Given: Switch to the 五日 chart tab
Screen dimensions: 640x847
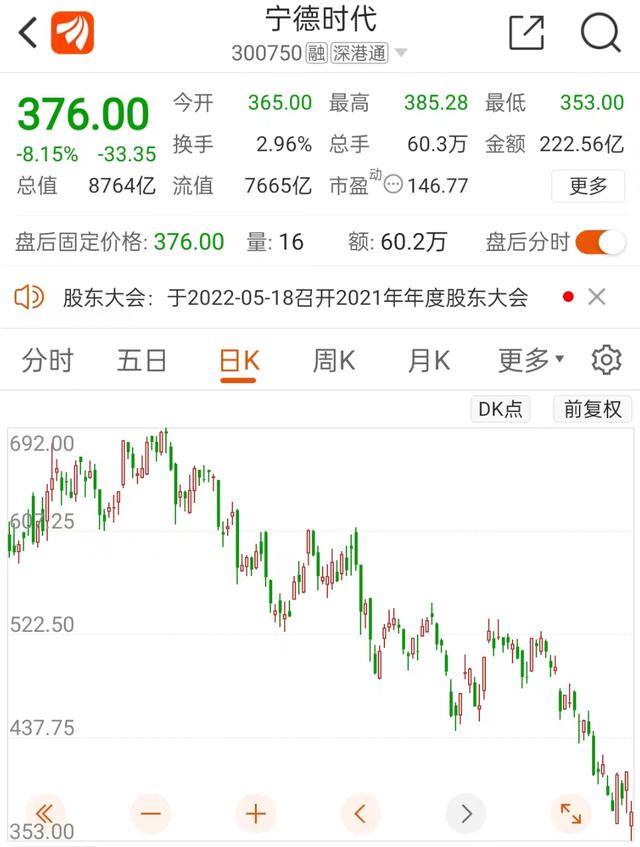Looking at the screenshot, I should 142,360.
